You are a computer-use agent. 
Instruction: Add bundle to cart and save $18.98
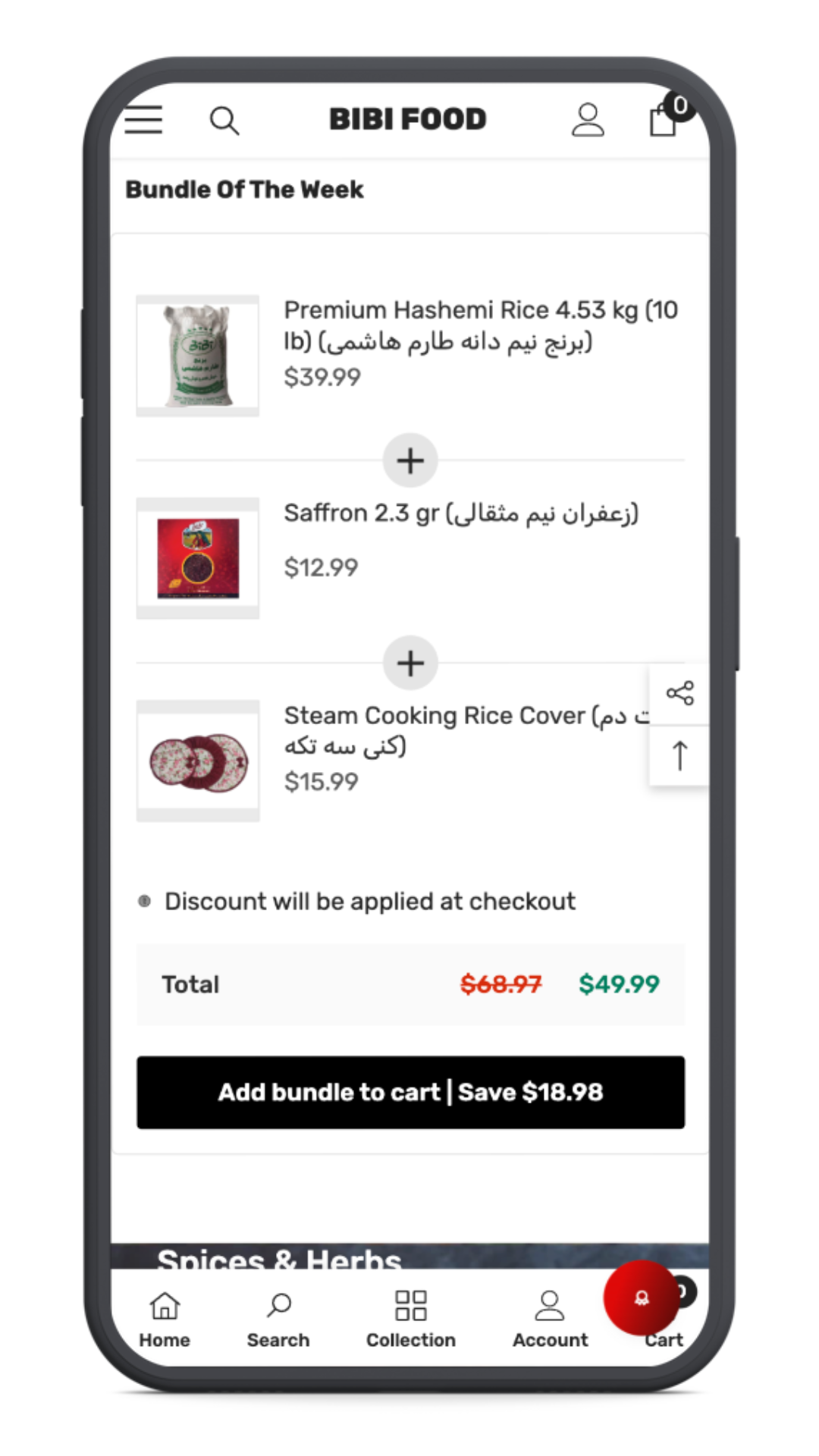(410, 1092)
